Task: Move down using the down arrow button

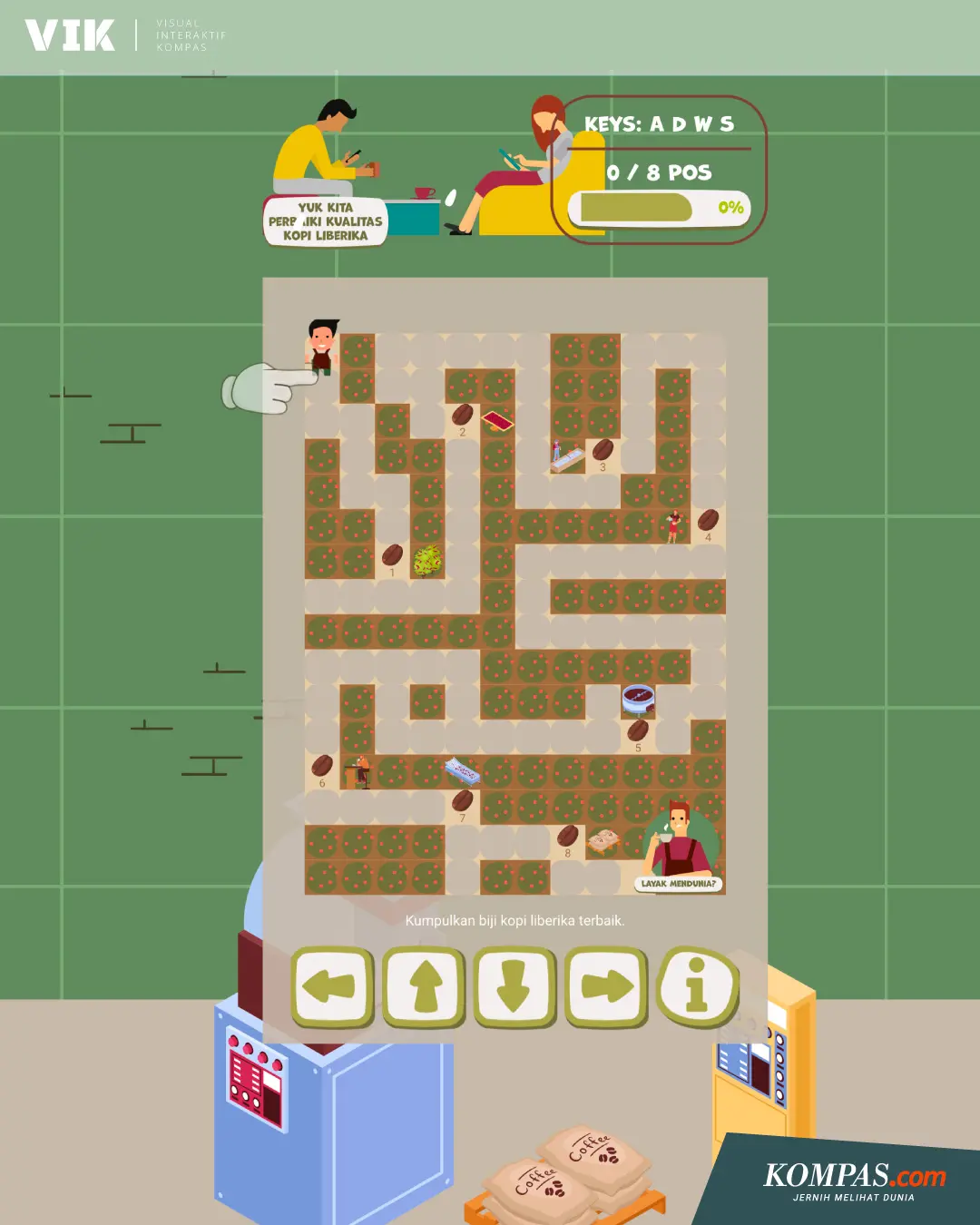Action: coord(515,986)
